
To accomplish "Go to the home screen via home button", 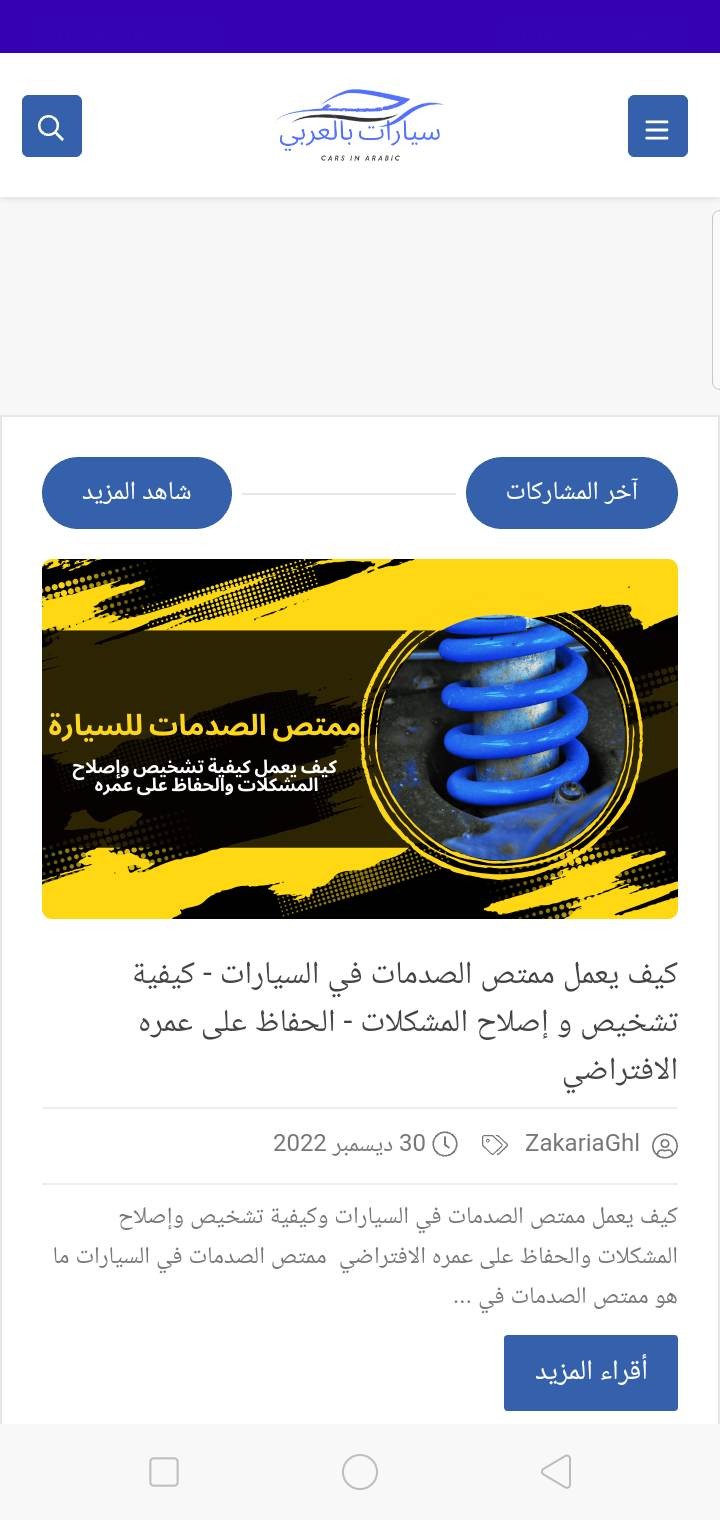I will coord(360,1472).
